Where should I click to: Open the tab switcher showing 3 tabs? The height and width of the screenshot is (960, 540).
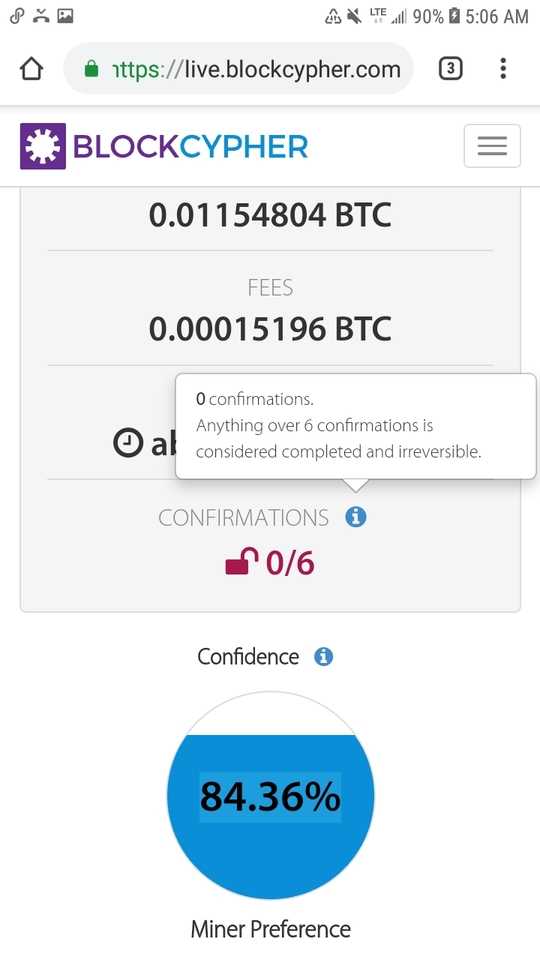tap(451, 69)
